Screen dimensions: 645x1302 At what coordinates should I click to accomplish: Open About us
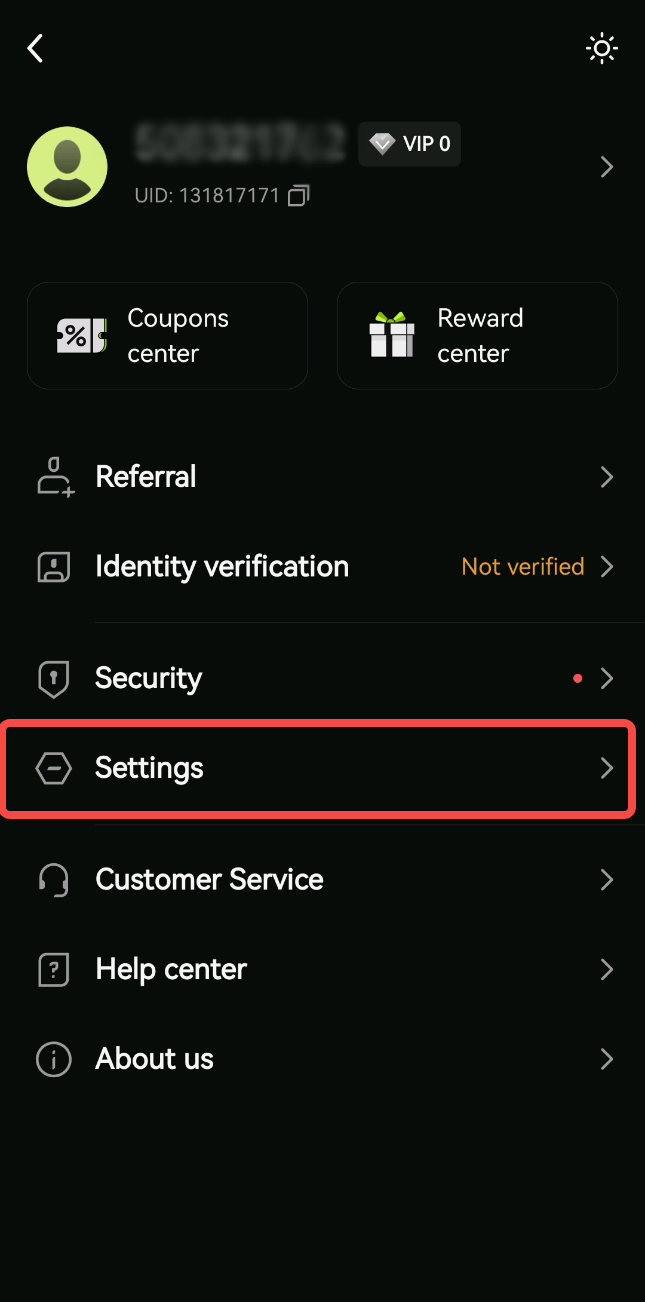pyautogui.click(x=322, y=1059)
